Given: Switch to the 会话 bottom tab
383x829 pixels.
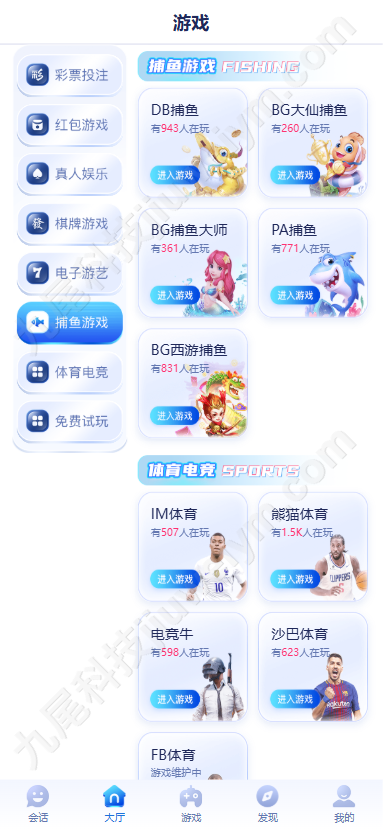Looking at the screenshot, I should 38,804.
